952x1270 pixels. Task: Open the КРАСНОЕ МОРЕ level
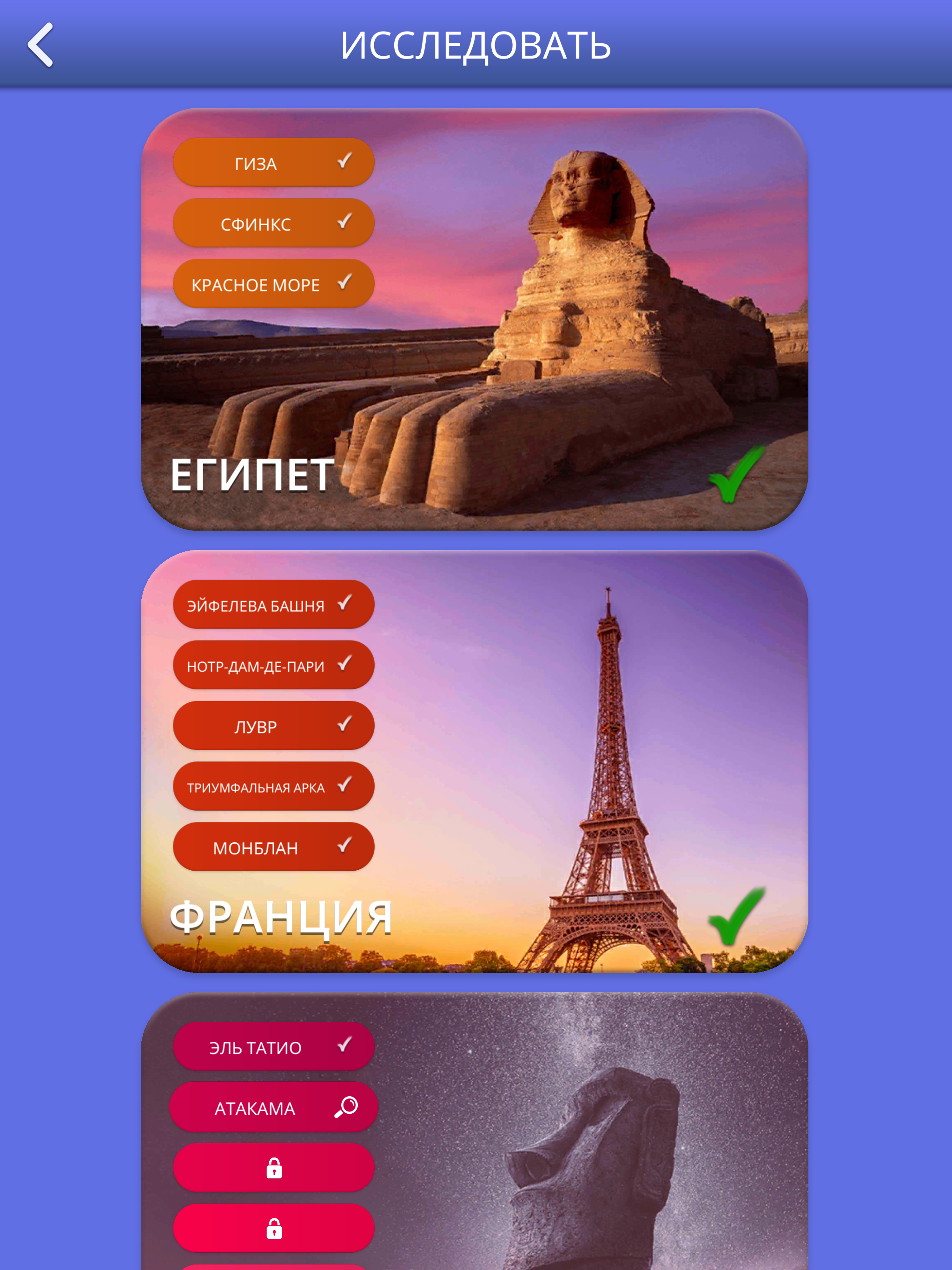coord(273,284)
